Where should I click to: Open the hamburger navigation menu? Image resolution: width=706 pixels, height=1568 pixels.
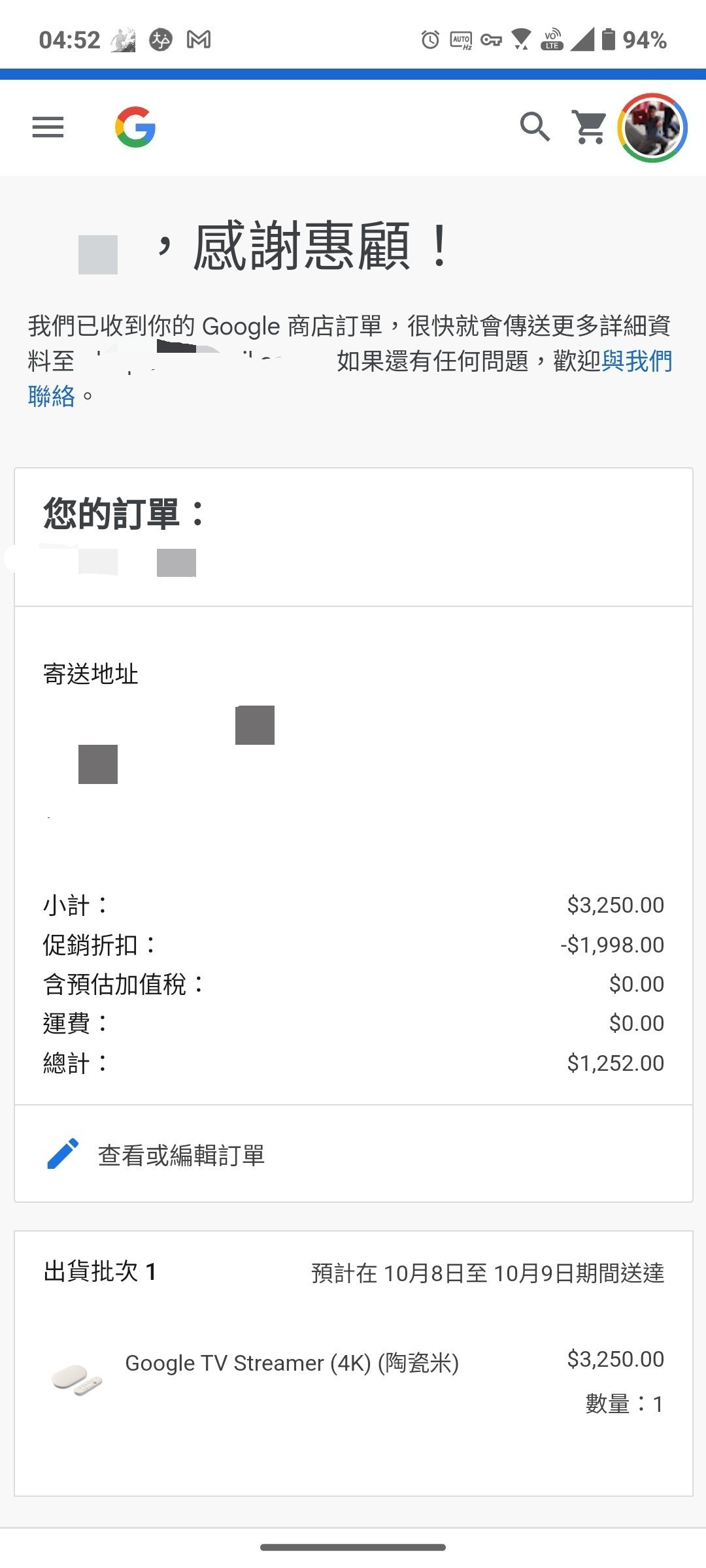tap(48, 127)
